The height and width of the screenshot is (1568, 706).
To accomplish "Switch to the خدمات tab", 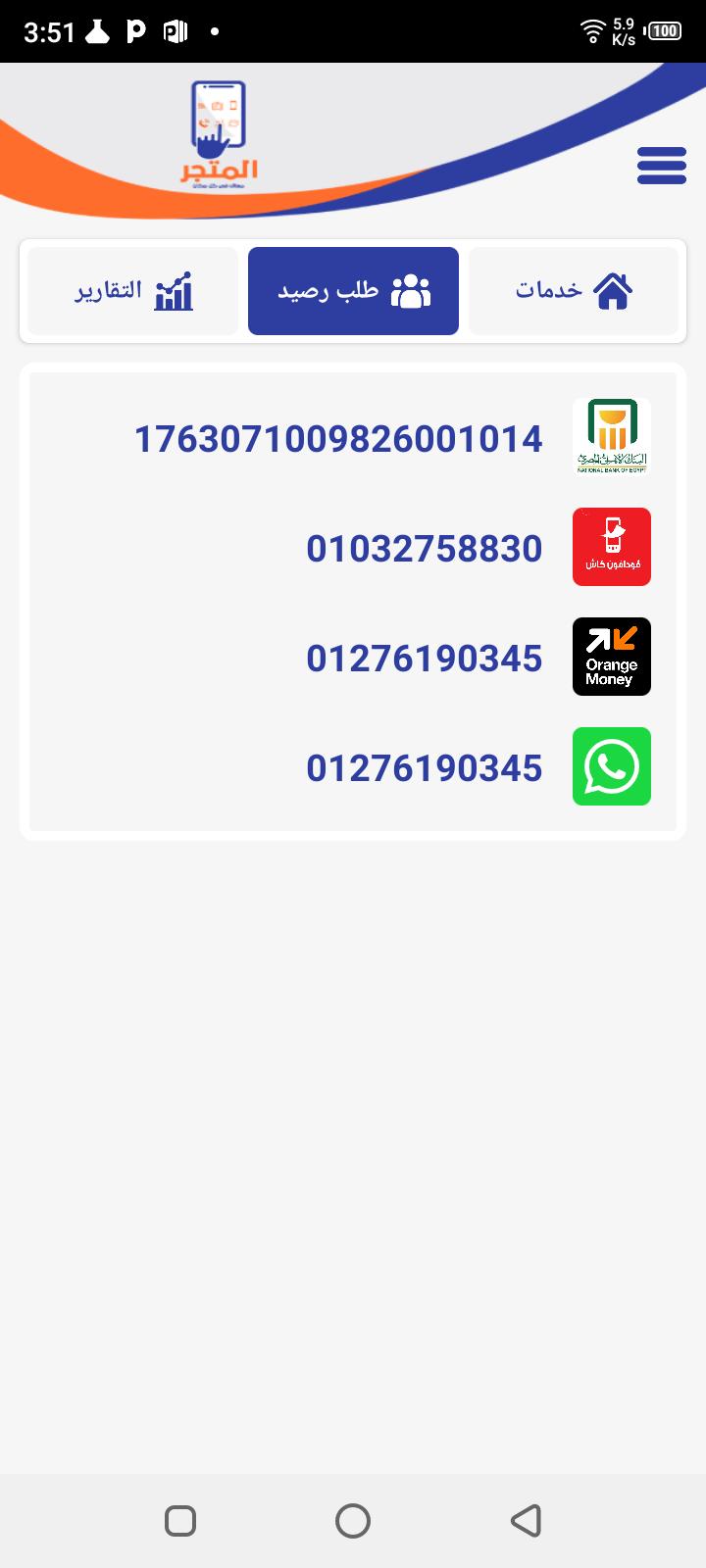I will (x=574, y=291).
